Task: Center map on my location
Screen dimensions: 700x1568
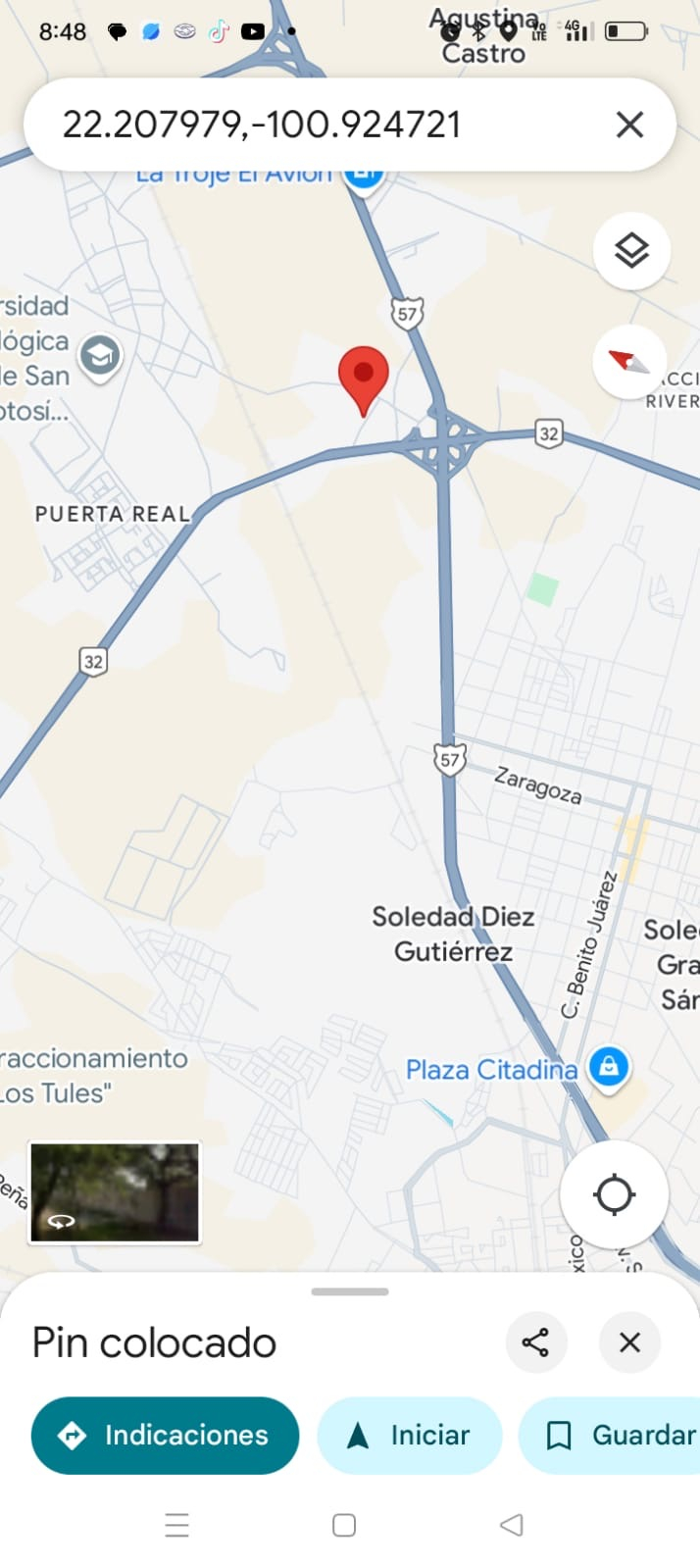Action: pos(614,1194)
